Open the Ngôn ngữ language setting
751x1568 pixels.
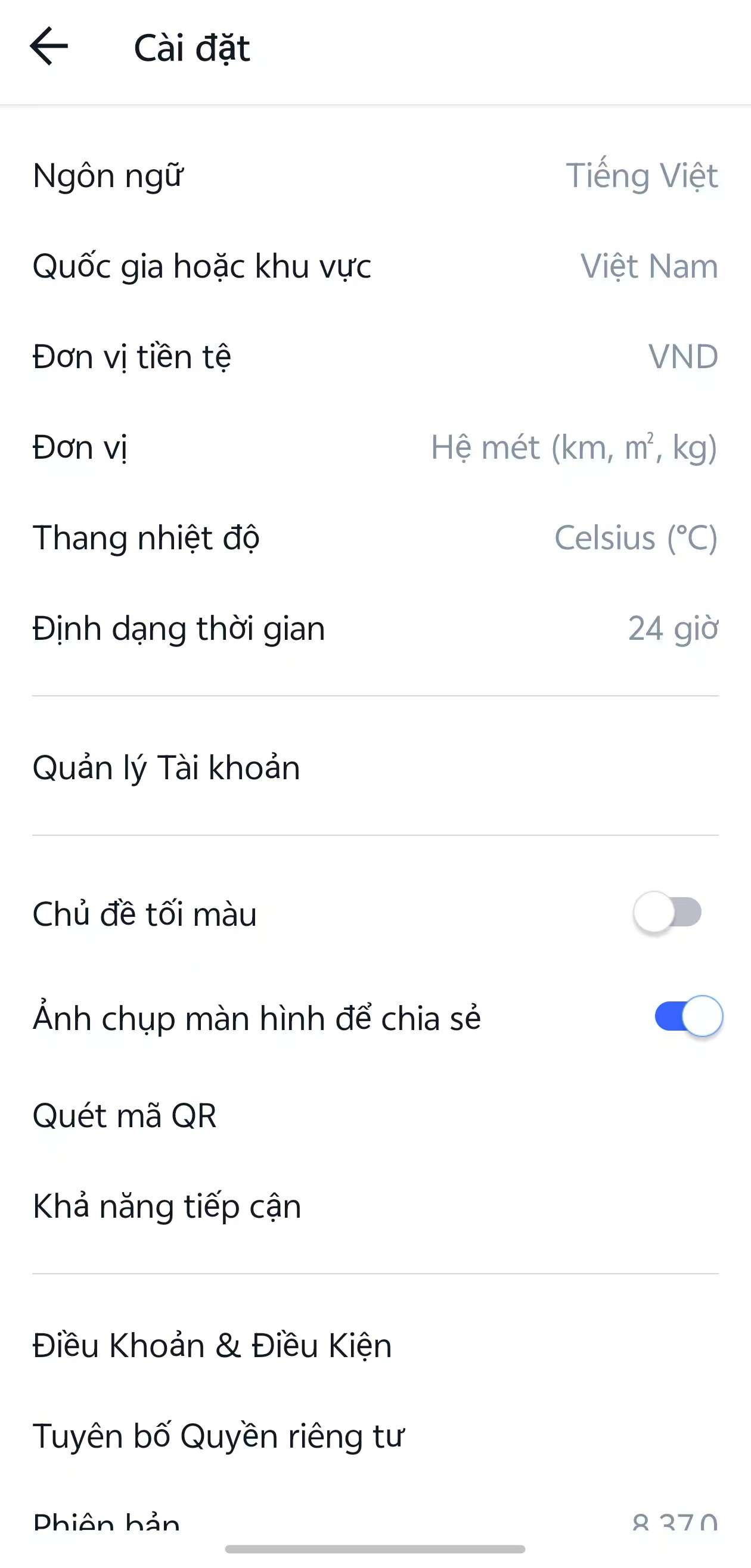click(375, 176)
